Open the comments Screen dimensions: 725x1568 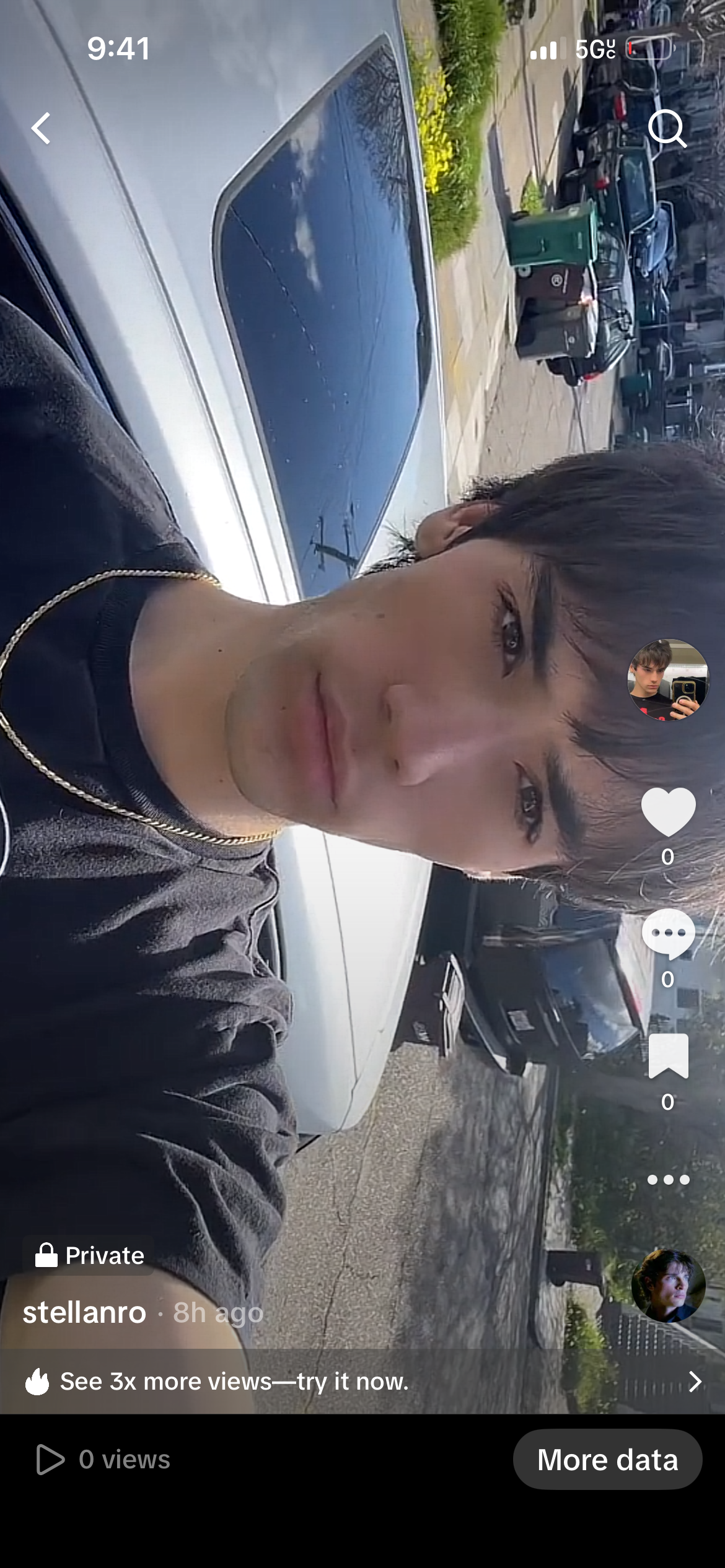pyautogui.click(x=667, y=933)
